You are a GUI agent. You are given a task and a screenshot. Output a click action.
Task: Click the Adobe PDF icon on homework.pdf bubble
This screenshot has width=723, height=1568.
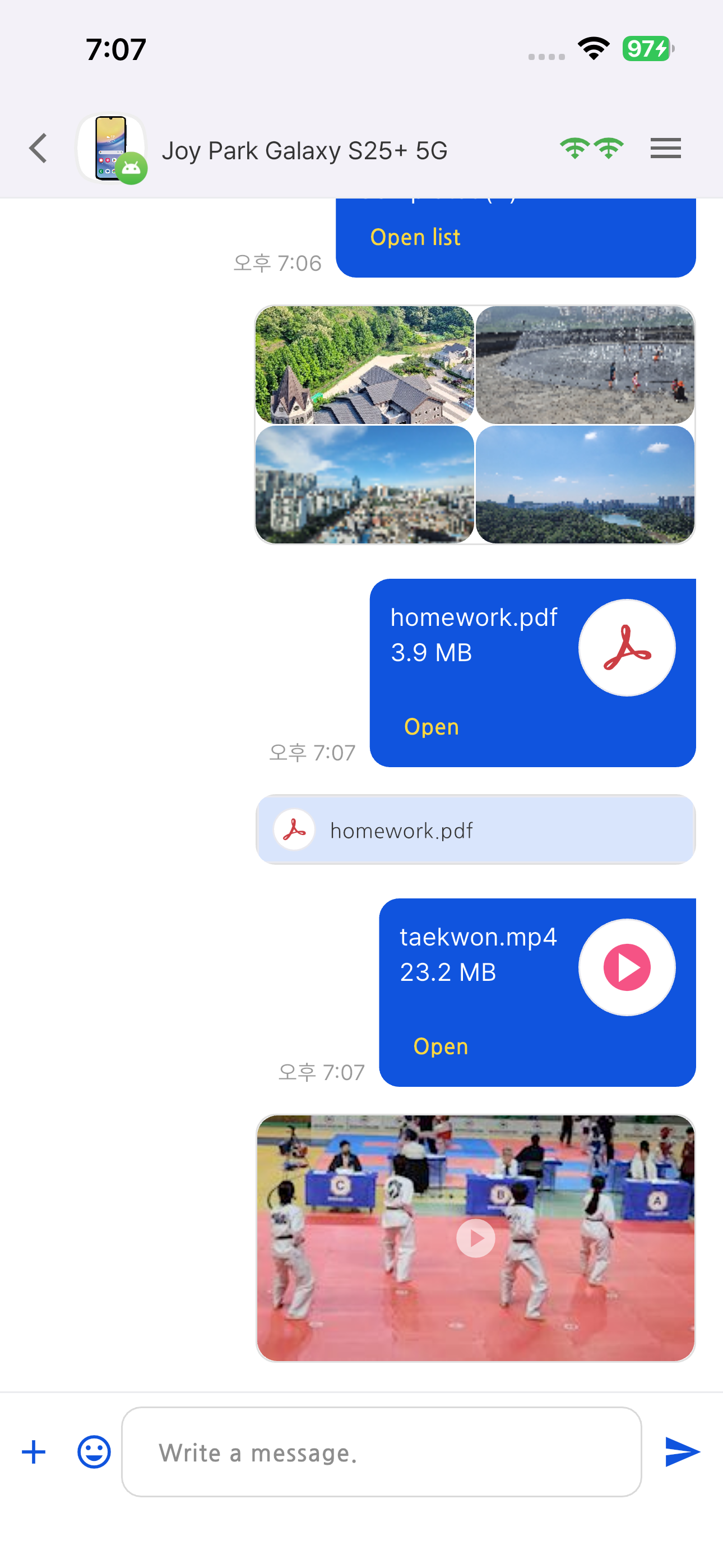627,647
